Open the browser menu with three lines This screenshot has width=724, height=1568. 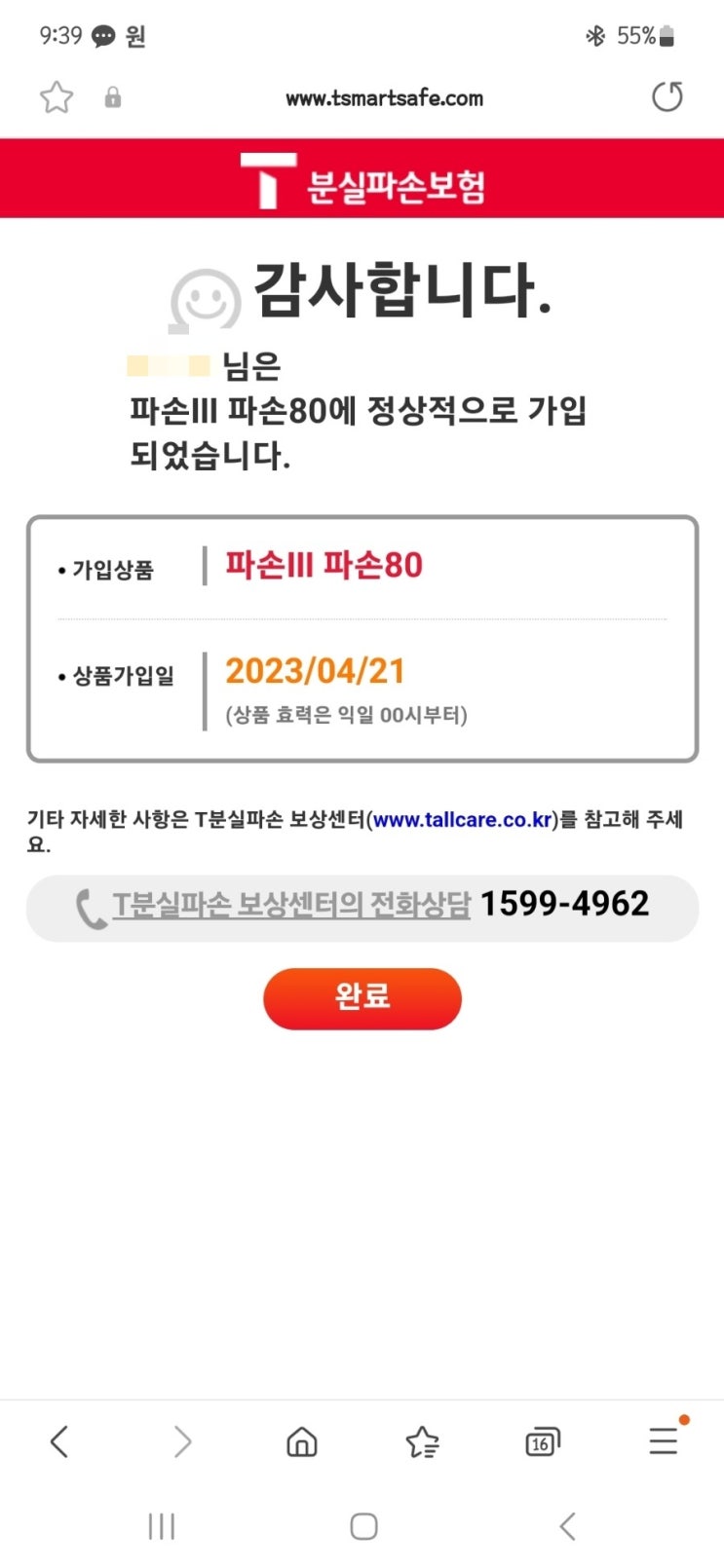662,1443
